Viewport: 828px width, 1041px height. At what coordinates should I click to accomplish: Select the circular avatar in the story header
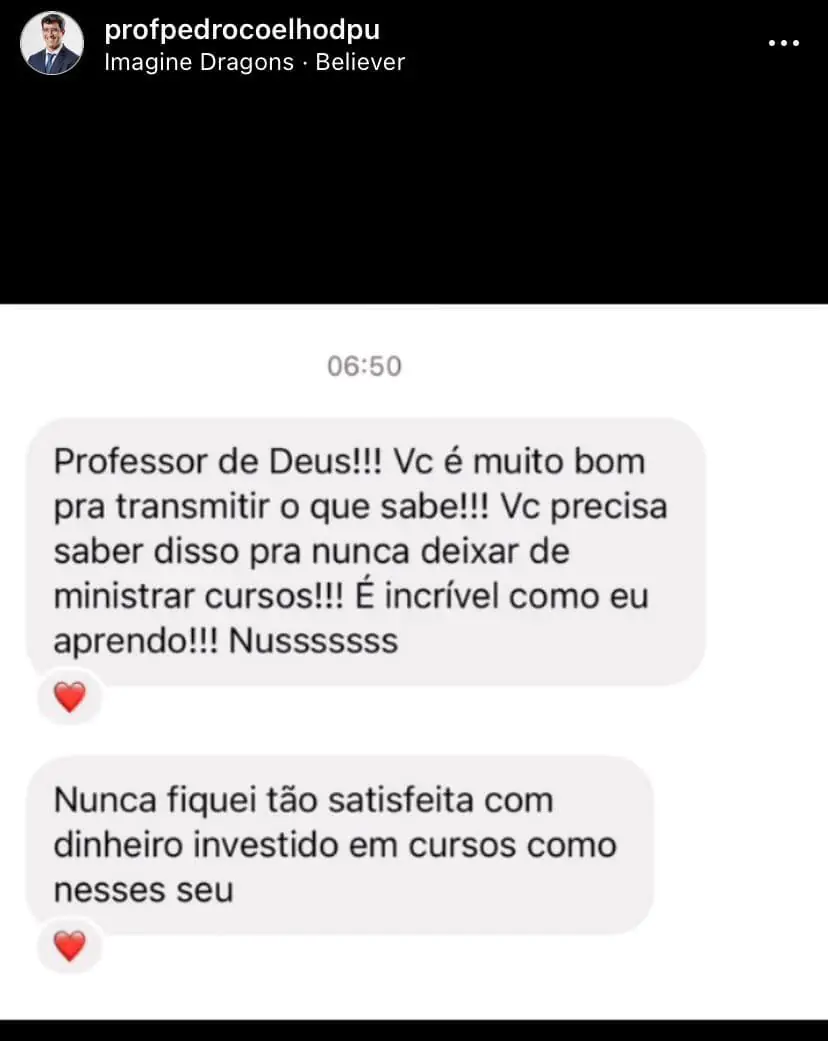pyautogui.click(x=52, y=42)
